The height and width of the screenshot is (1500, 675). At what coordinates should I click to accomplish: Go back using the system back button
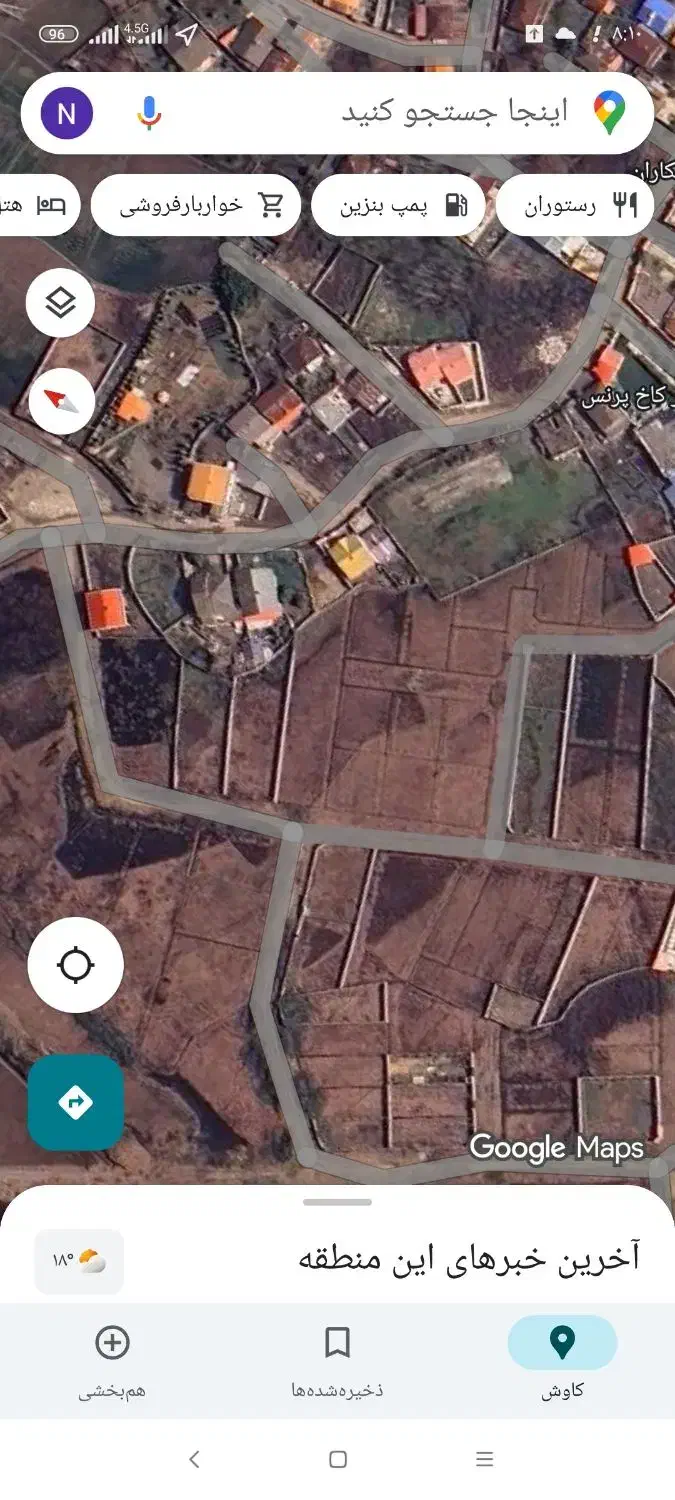pyautogui.click(x=194, y=1459)
